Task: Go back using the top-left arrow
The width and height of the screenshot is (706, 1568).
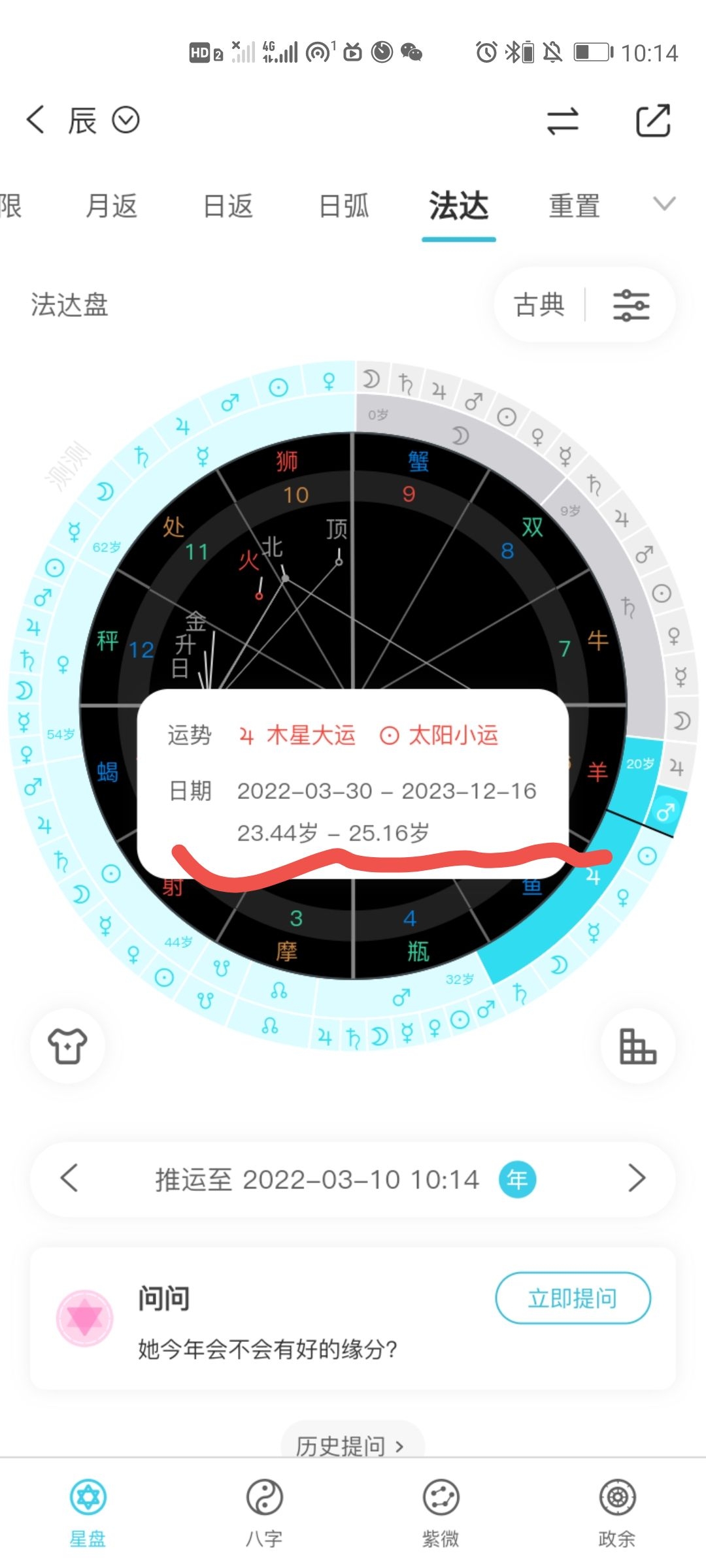Action: (x=36, y=120)
